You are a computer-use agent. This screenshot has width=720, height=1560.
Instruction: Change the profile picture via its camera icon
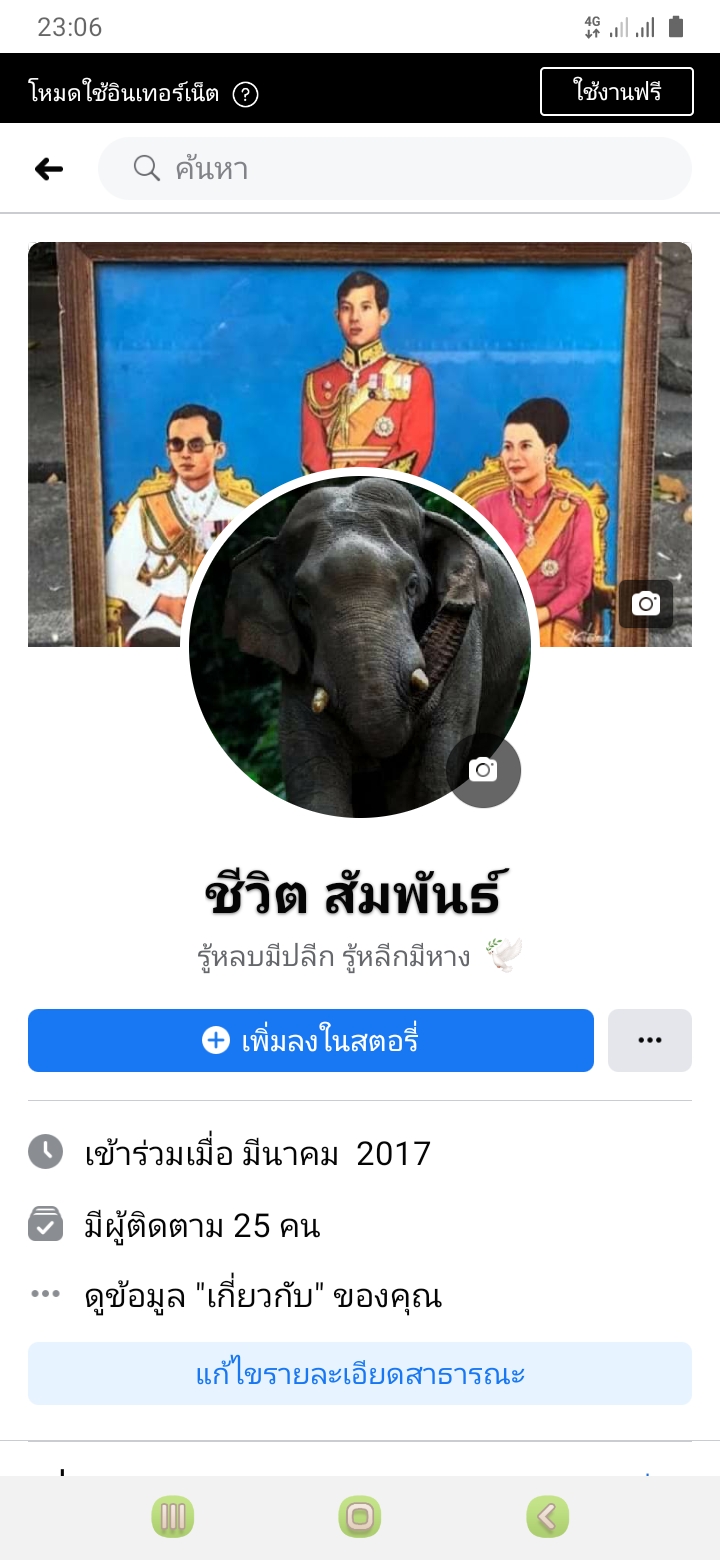click(x=484, y=769)
